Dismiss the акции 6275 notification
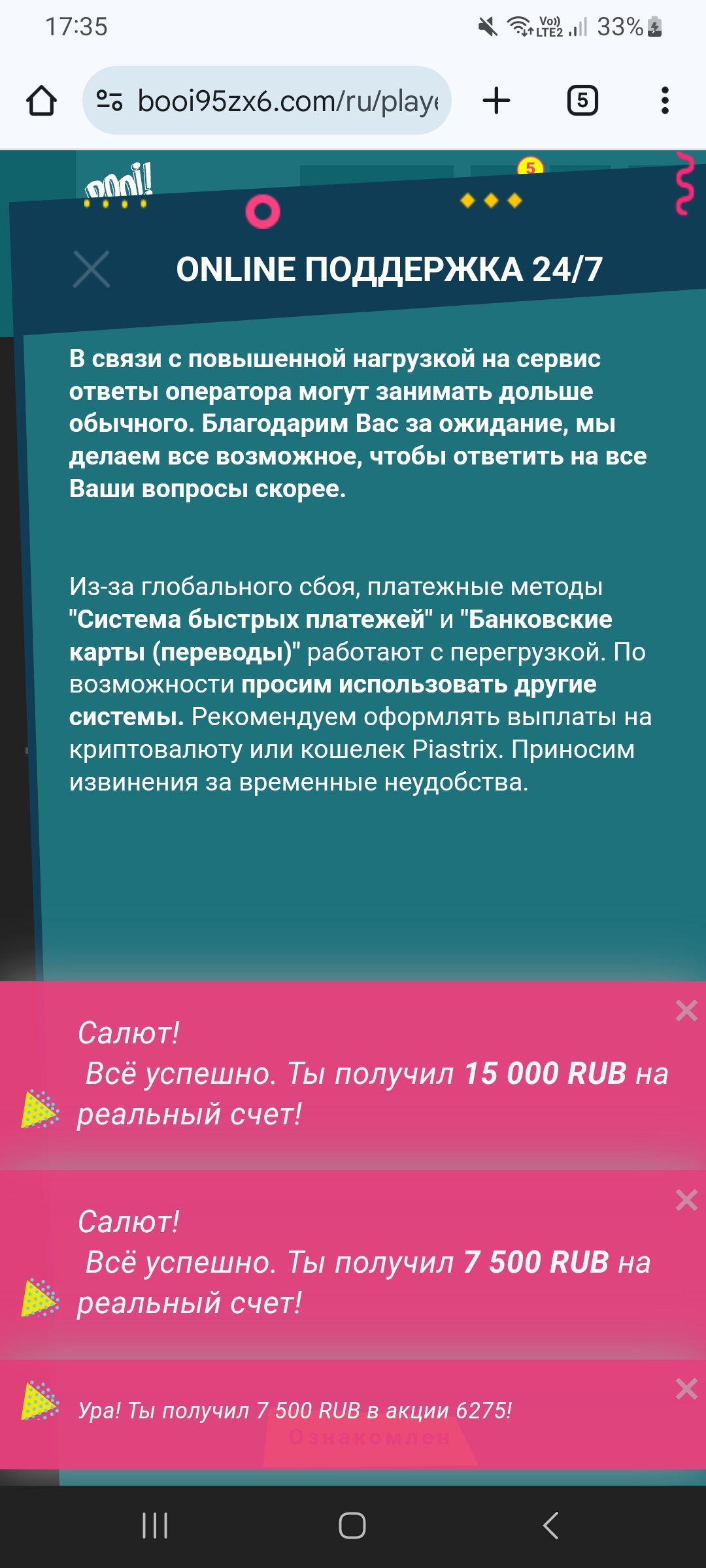This screenshot has width=706, height=1568. [x=686, y=1388]
